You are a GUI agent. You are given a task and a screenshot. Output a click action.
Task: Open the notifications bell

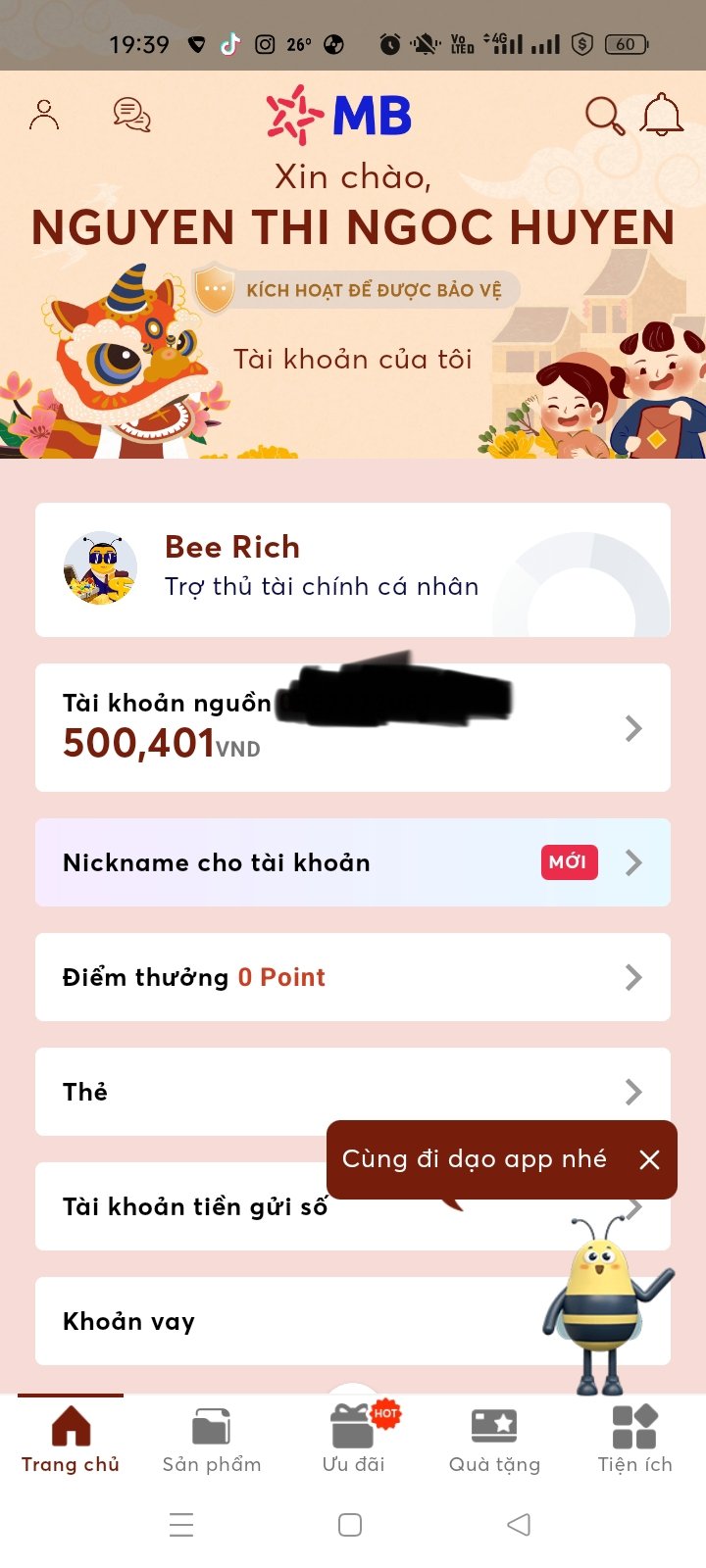coord(662,116)
